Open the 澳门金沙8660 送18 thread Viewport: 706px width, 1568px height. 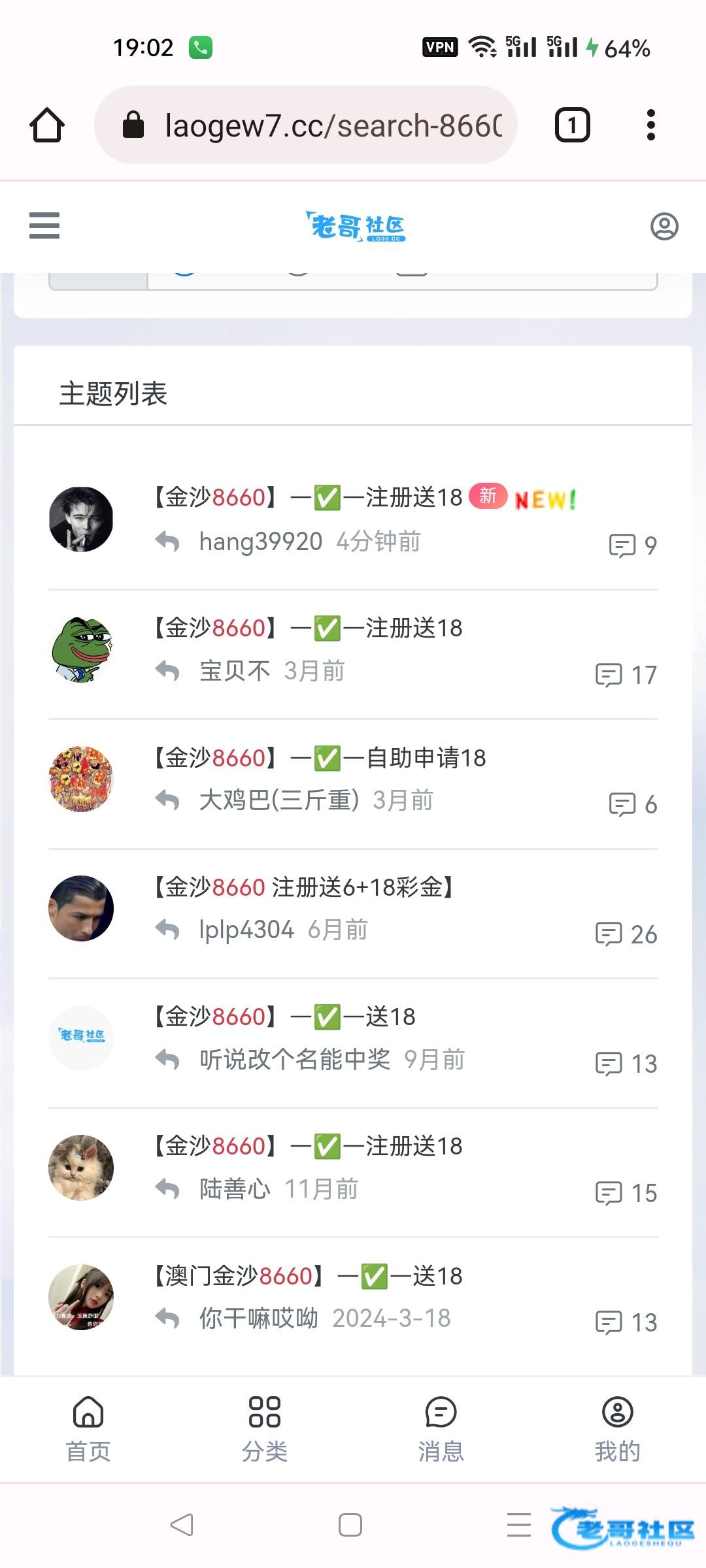click(307, 1276)
